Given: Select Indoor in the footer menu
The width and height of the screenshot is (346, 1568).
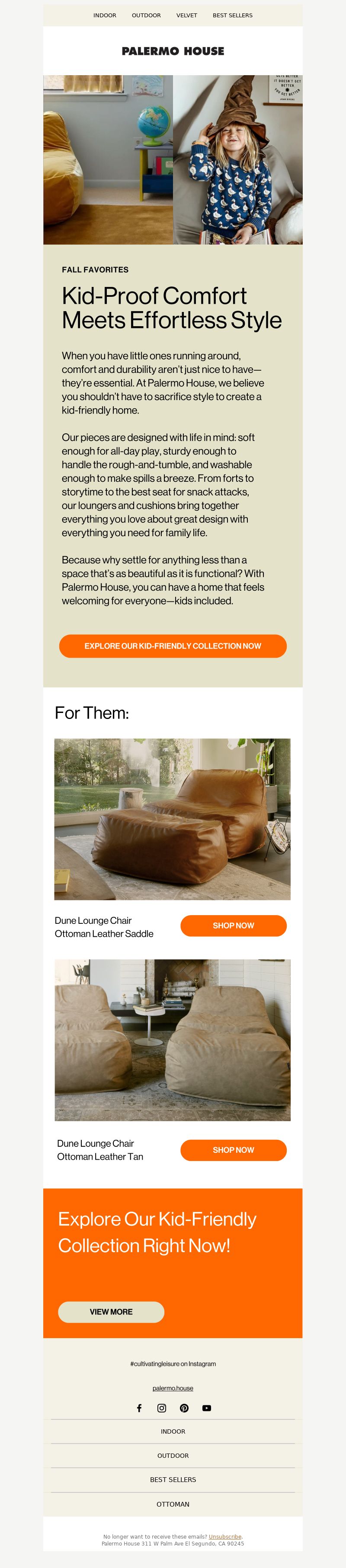Looking at the screenshot, I should [173, 1431].
